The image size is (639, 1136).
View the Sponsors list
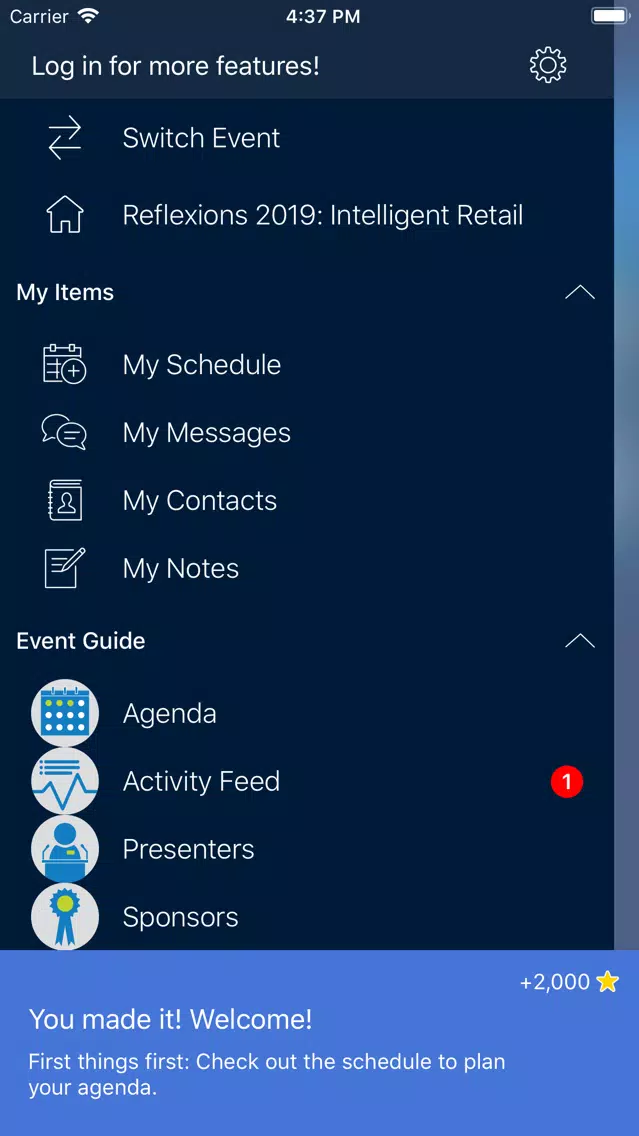tap(307, 917)
